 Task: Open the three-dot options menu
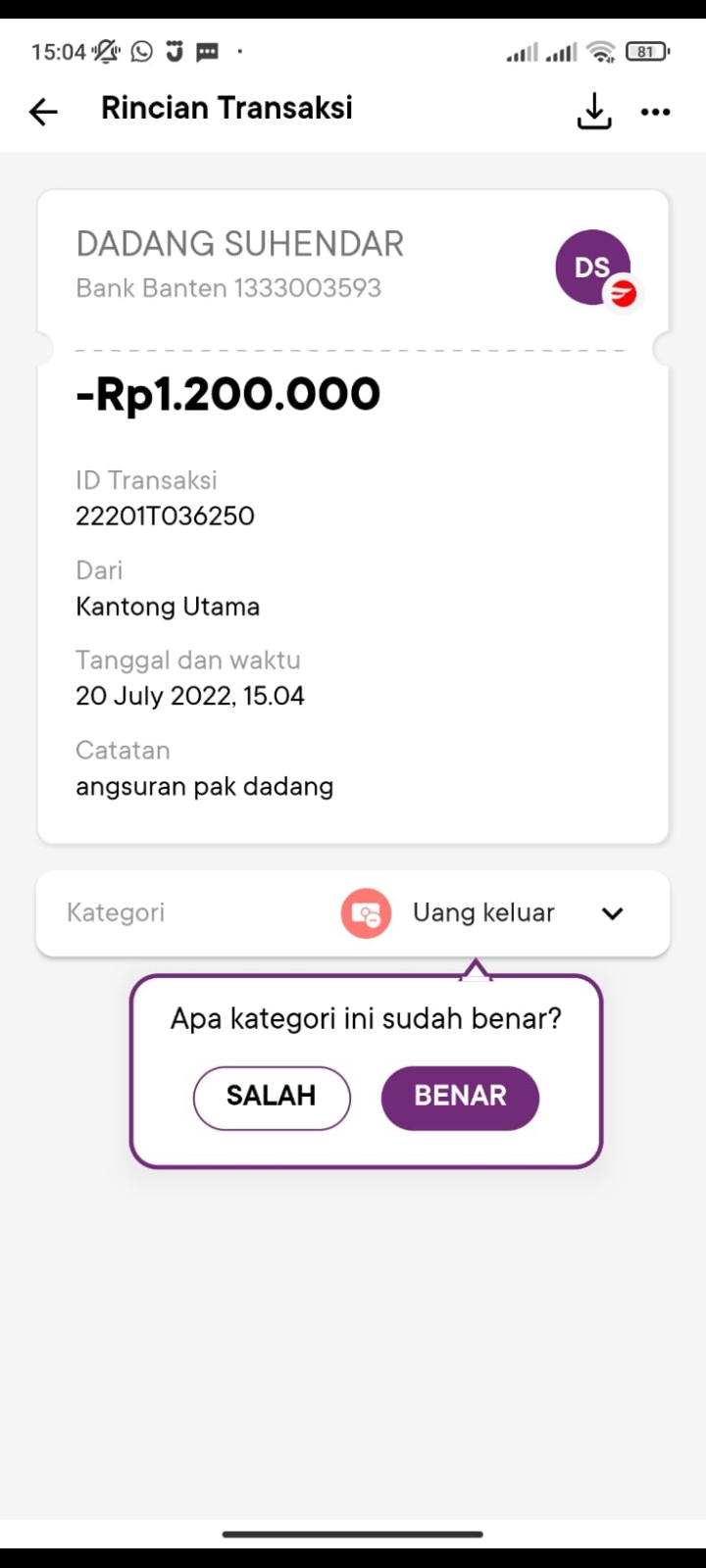pos(655,112)
